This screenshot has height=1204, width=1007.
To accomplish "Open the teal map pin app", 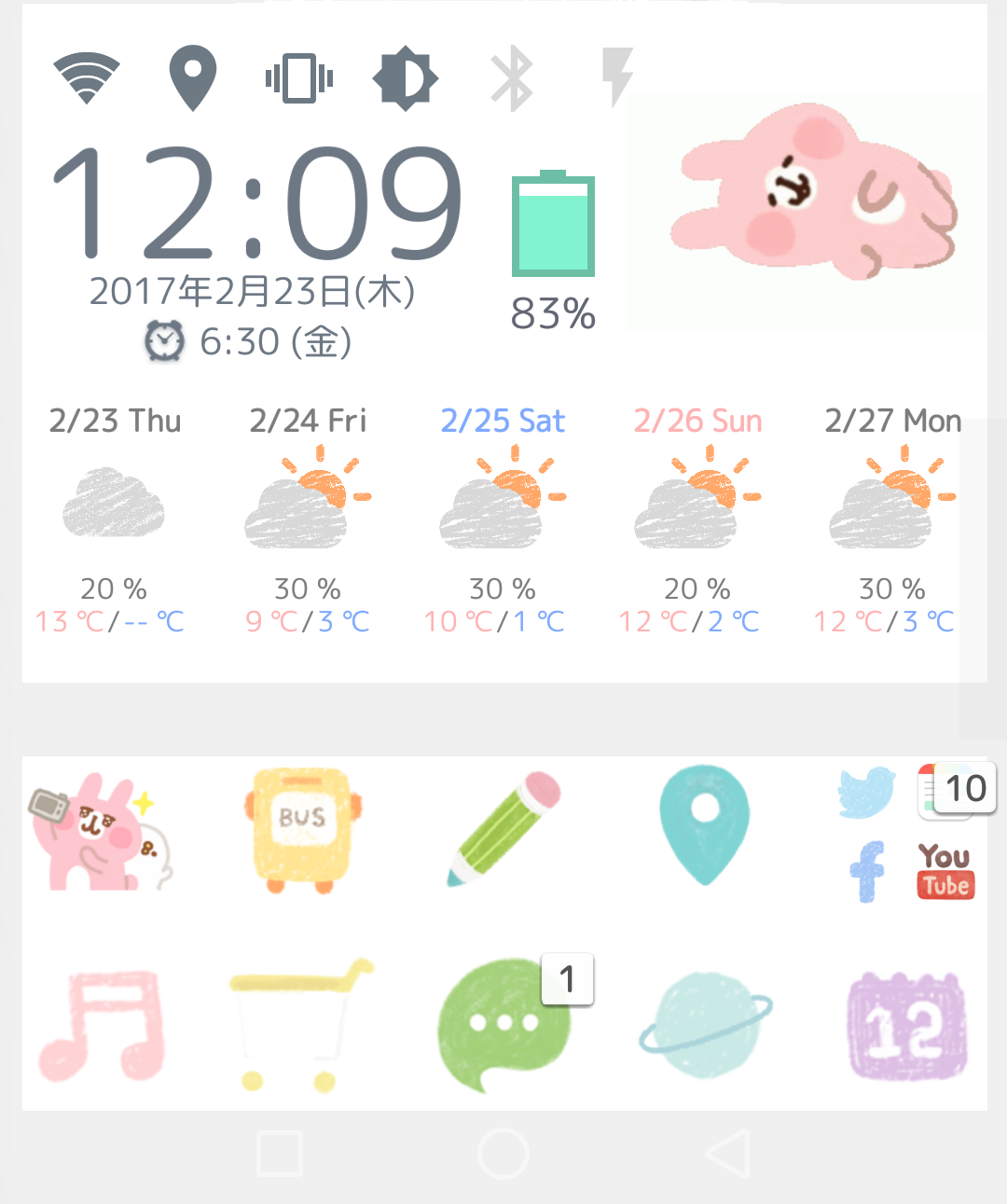I will [x=705, y=825].
